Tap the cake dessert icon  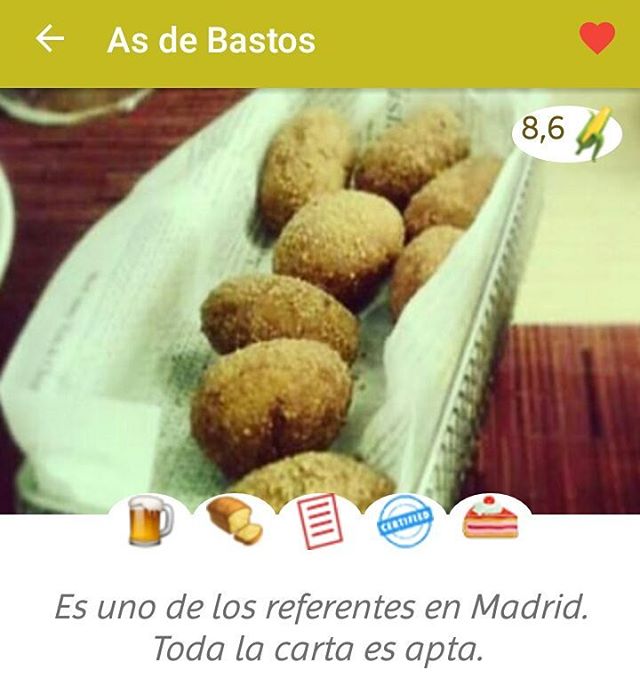(x=490, y=521)
